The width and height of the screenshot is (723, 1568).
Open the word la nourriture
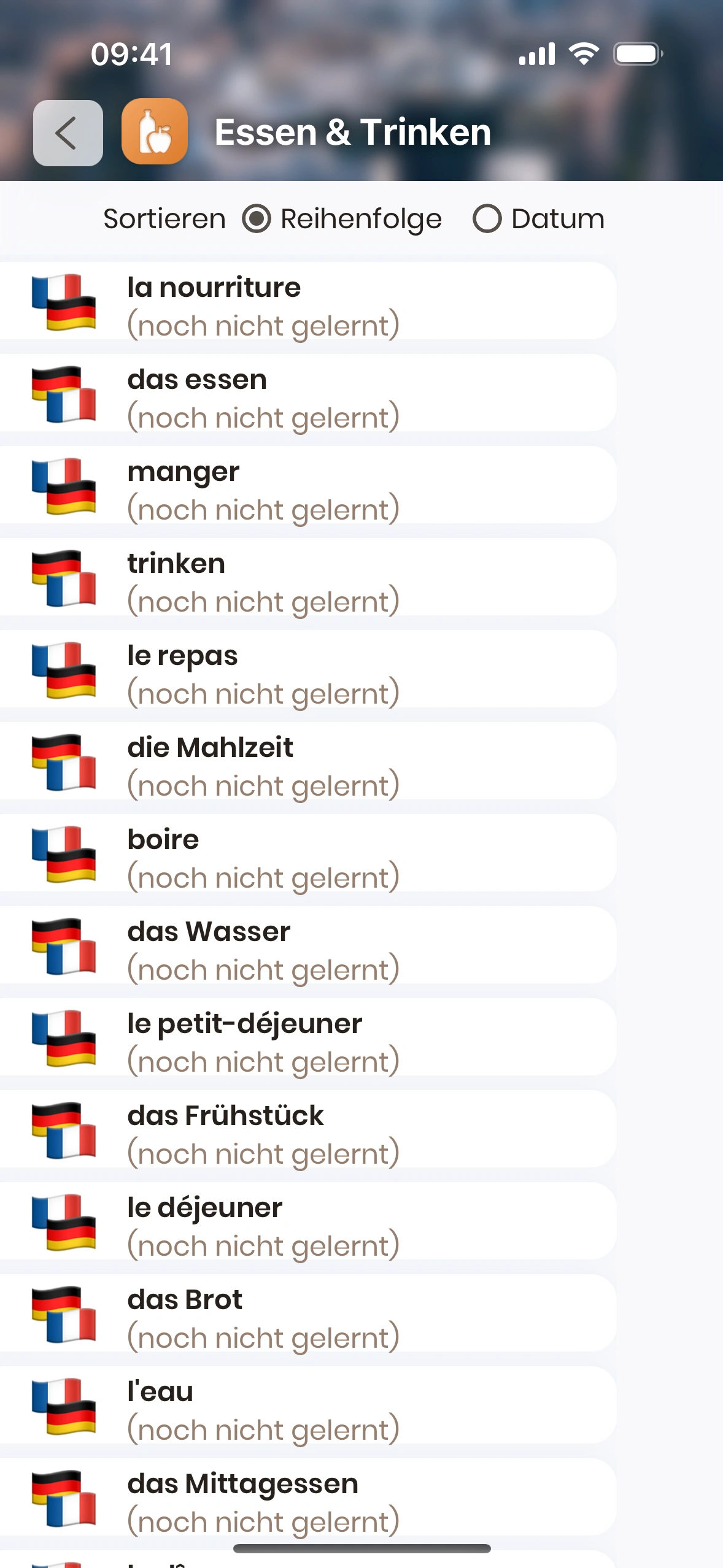point(307,301)
